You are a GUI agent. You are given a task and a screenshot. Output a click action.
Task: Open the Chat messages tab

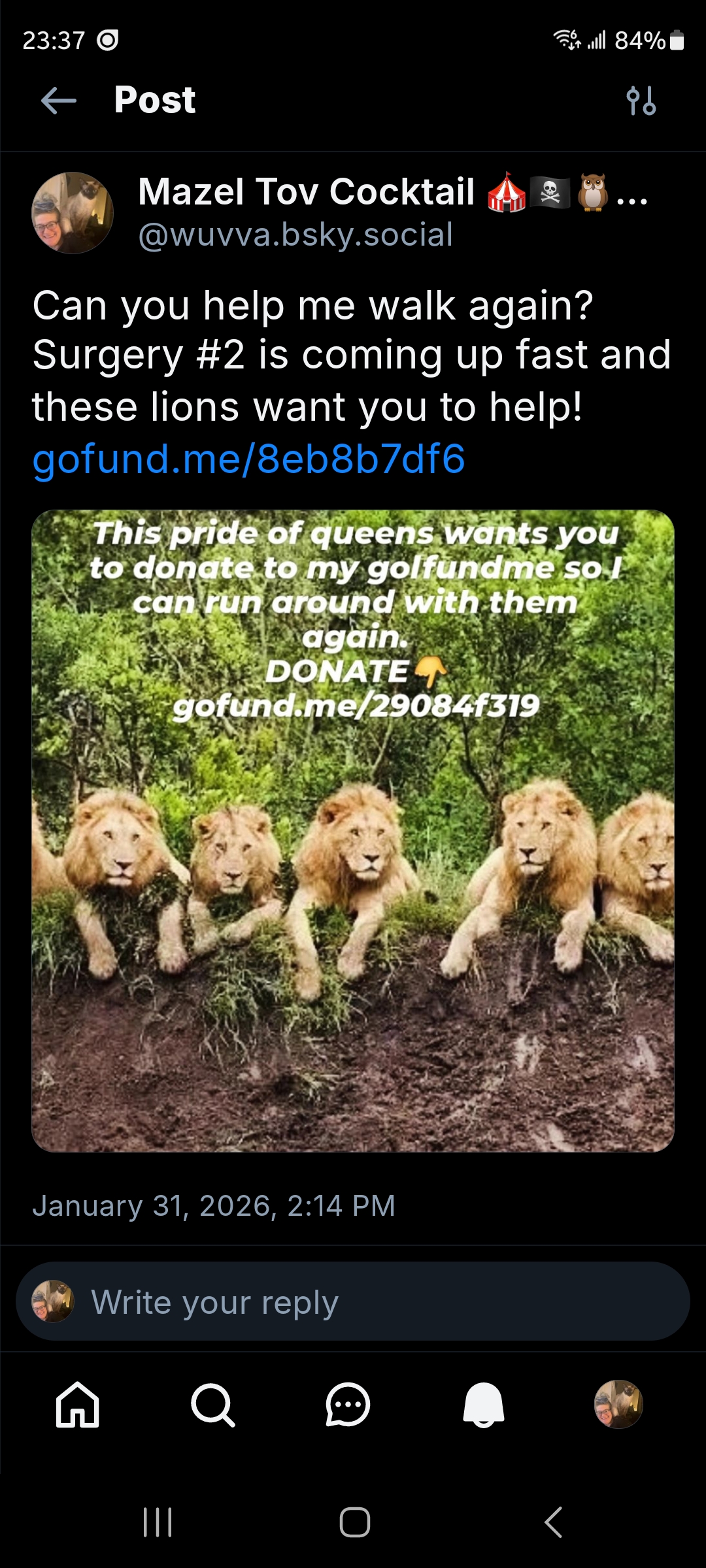pyautogui.click(x=348, y=1404)
